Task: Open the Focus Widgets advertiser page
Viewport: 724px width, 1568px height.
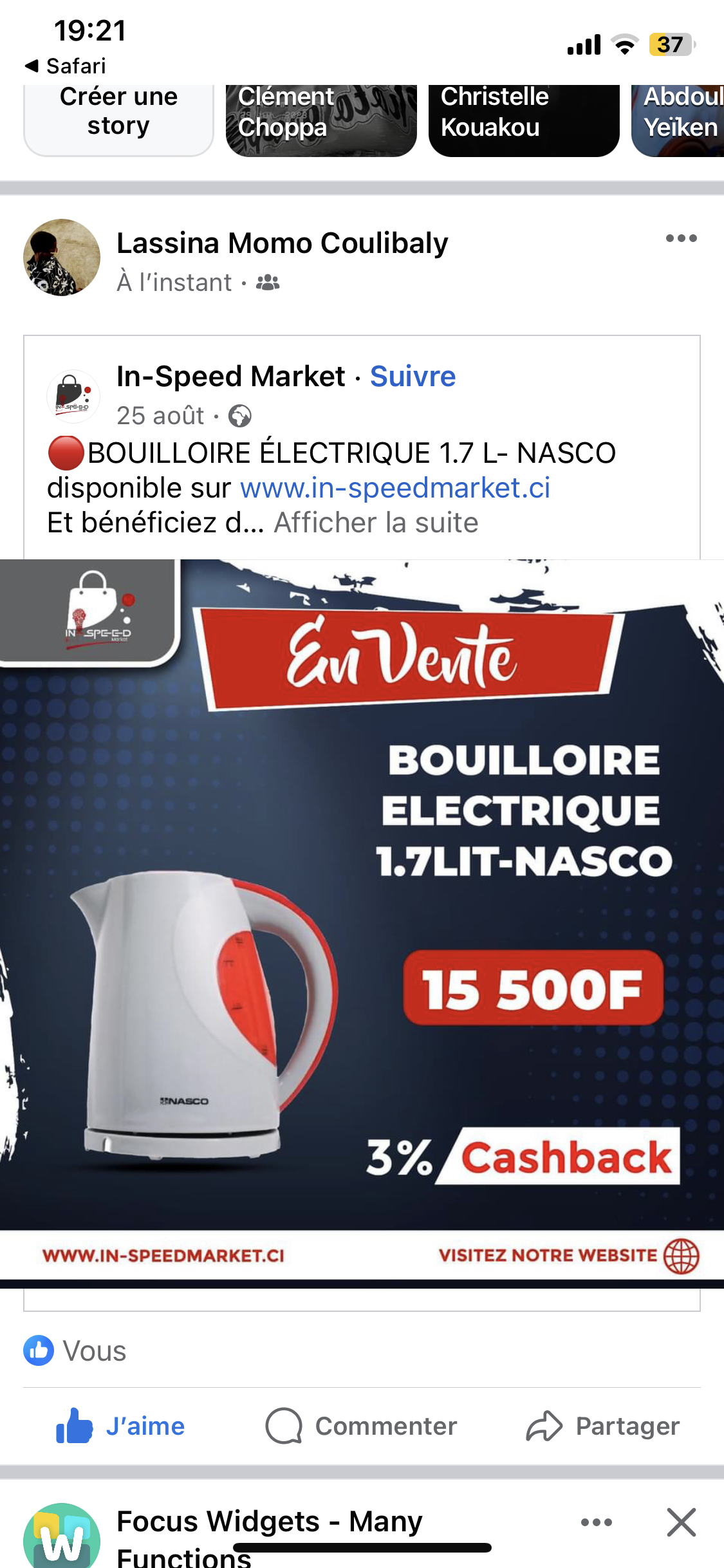Action: (269, 1522)
